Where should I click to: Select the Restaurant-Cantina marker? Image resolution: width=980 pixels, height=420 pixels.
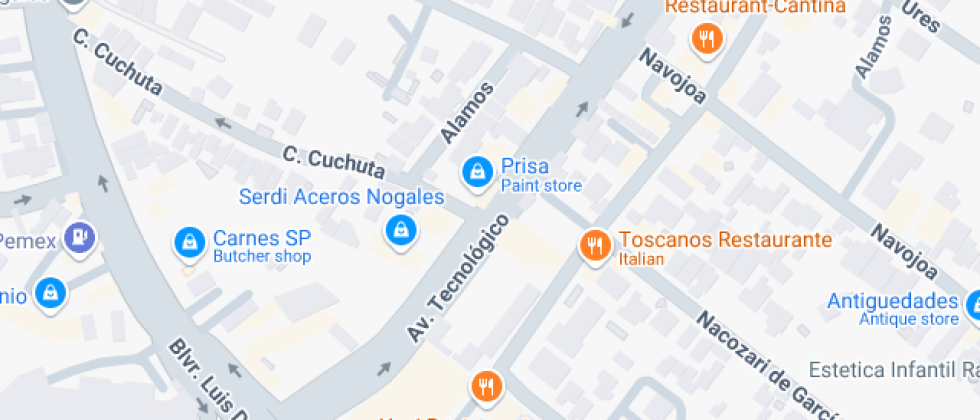click(708, 40)
